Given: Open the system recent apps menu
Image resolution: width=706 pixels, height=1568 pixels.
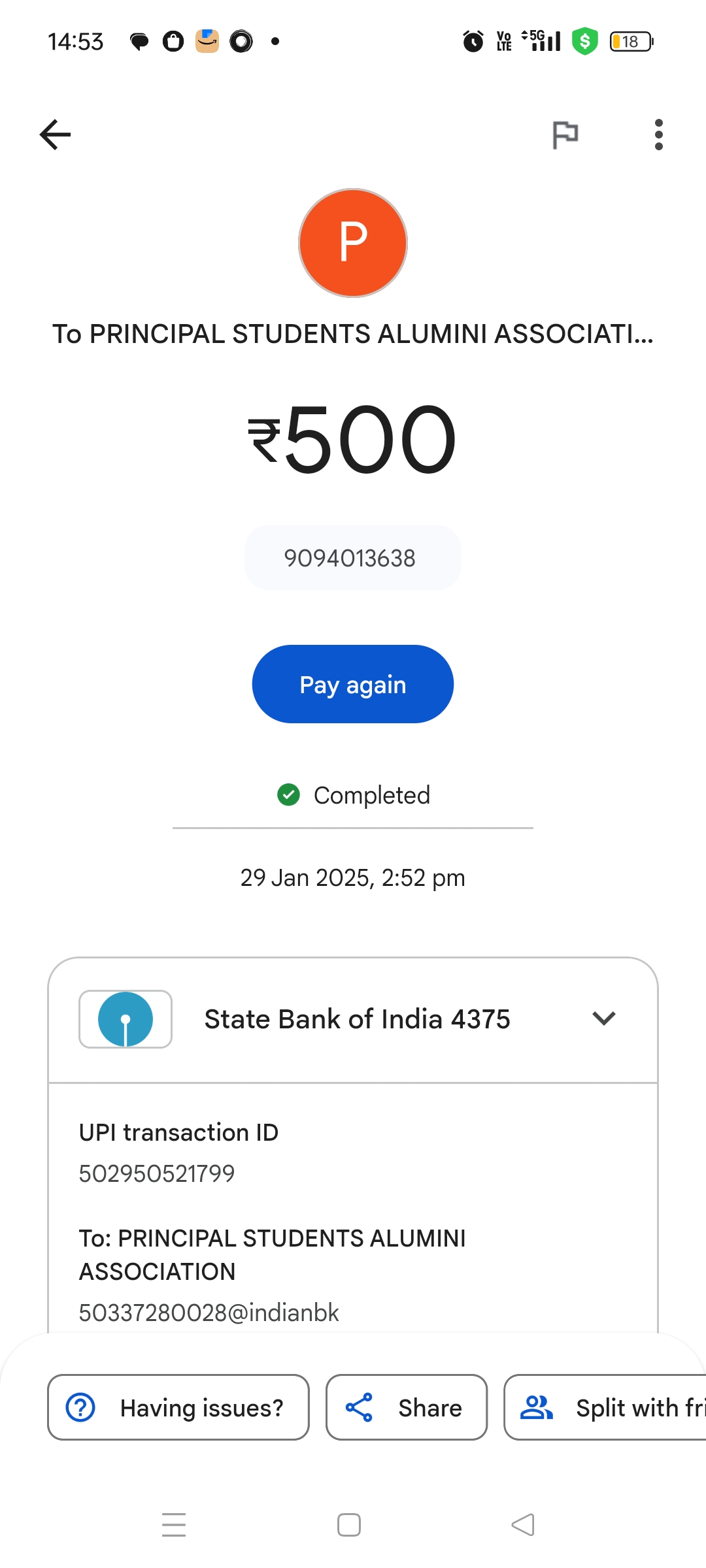Looking at the screenshot, I should 174,1525.
